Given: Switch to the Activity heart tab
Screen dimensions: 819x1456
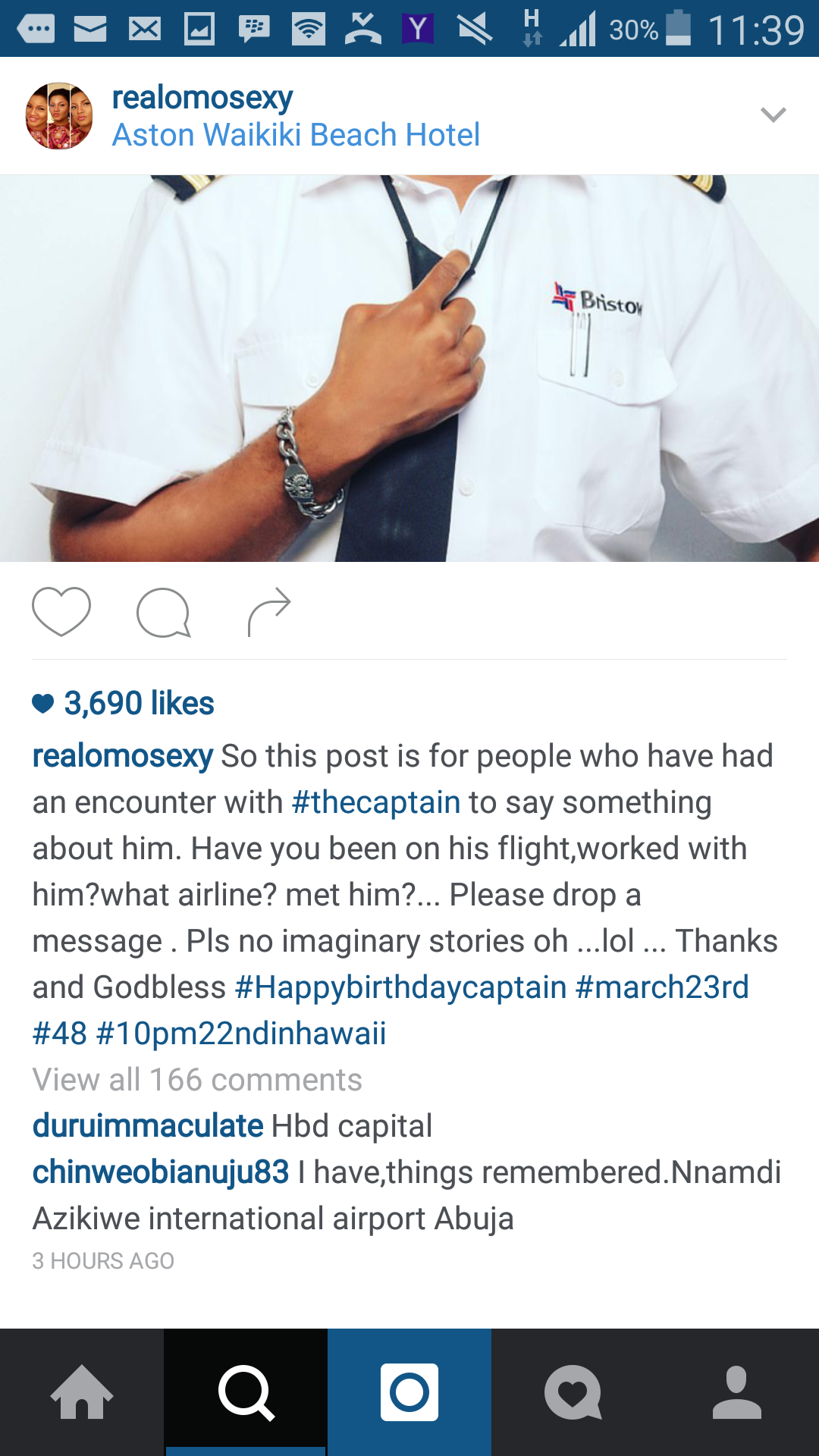Looking at the screenshot, I should coord(573,1392).
